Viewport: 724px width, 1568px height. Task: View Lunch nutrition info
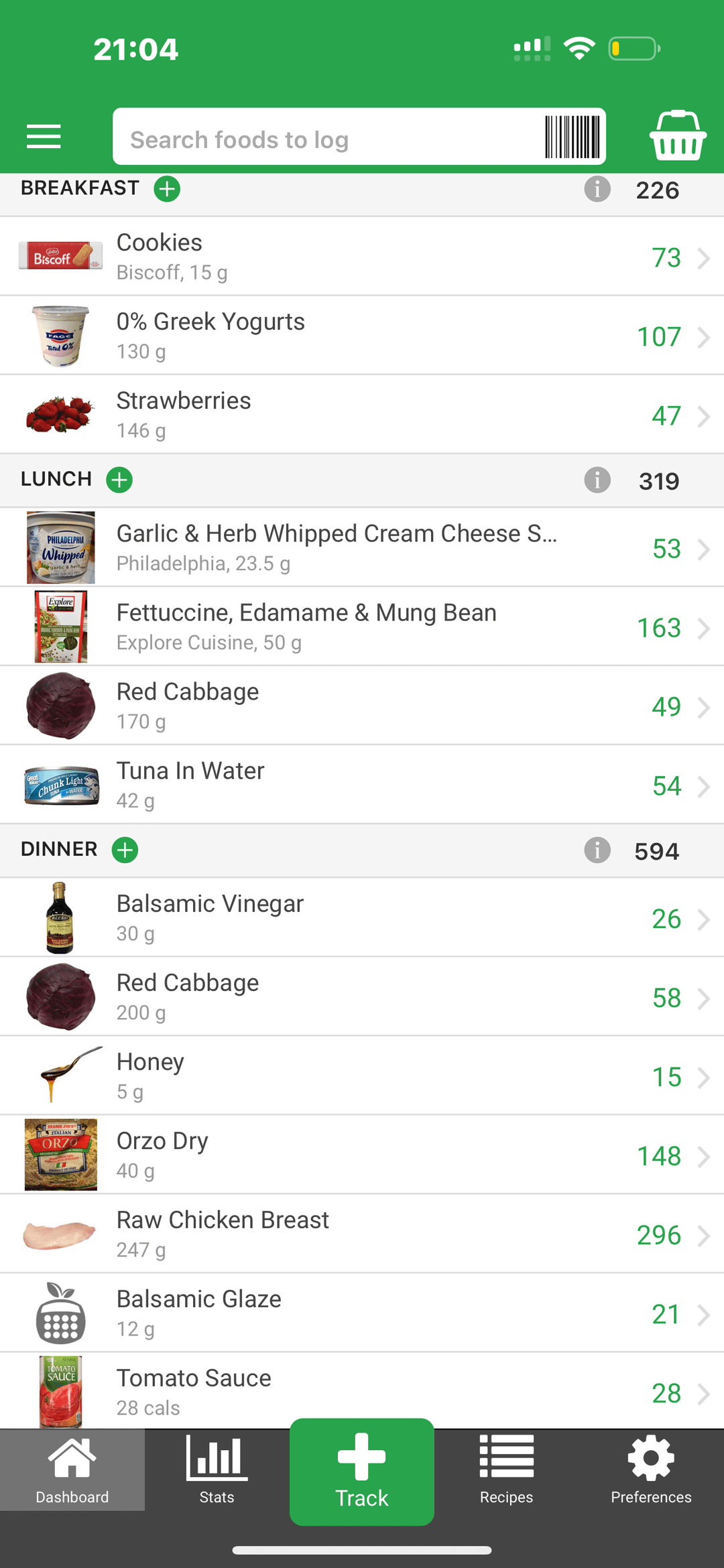point(597,480)
